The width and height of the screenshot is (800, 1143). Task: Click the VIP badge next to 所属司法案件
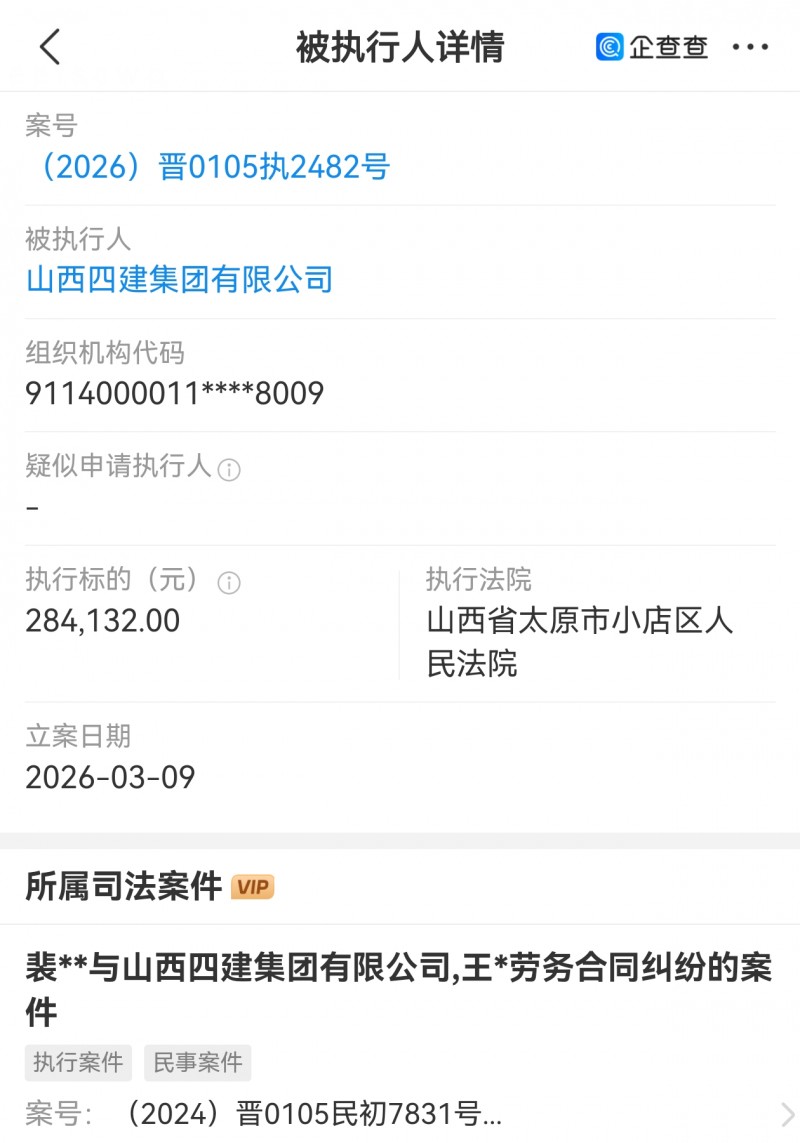(254, 886)
